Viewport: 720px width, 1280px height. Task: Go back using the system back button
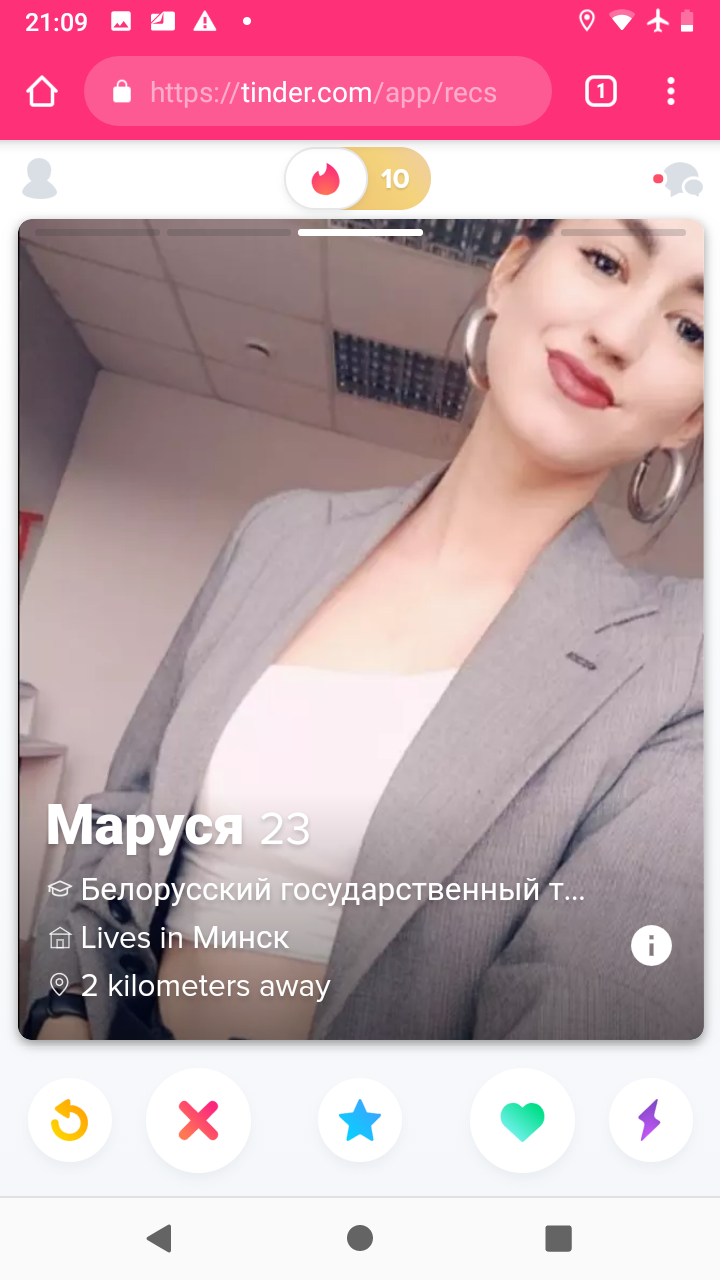click(159, 1238)
